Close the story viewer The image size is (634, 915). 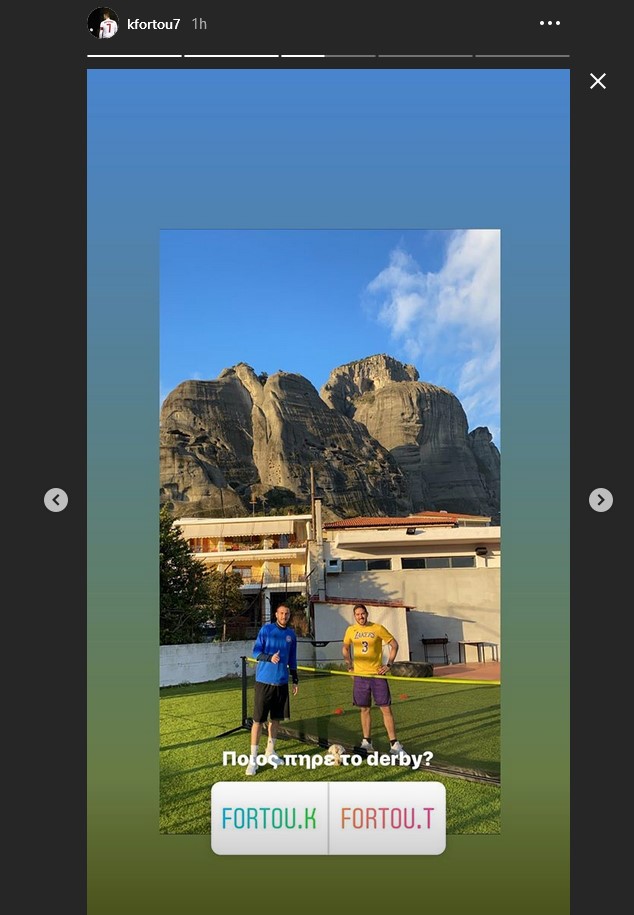point(597,81)
